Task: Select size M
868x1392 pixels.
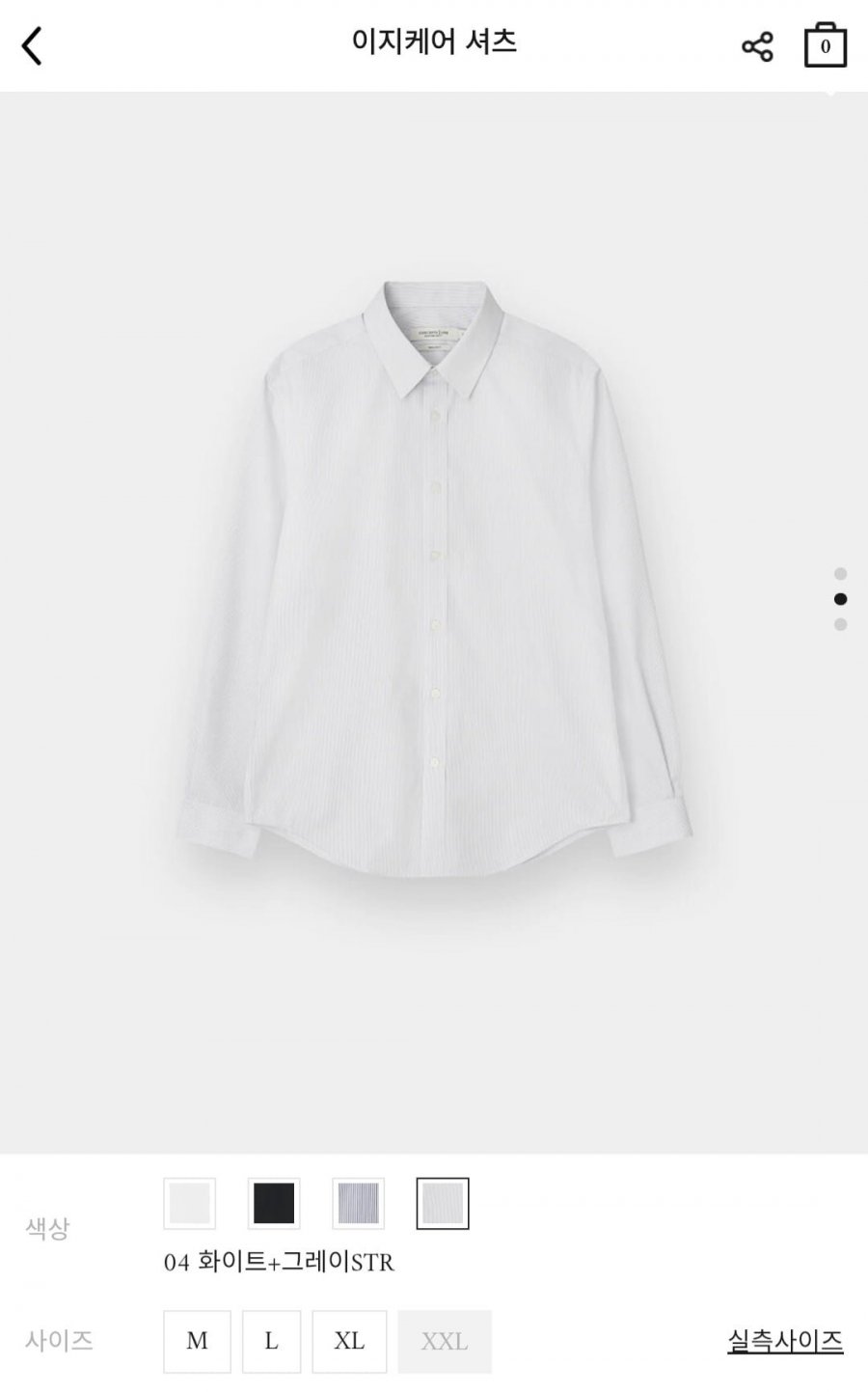Action: 197,1341
